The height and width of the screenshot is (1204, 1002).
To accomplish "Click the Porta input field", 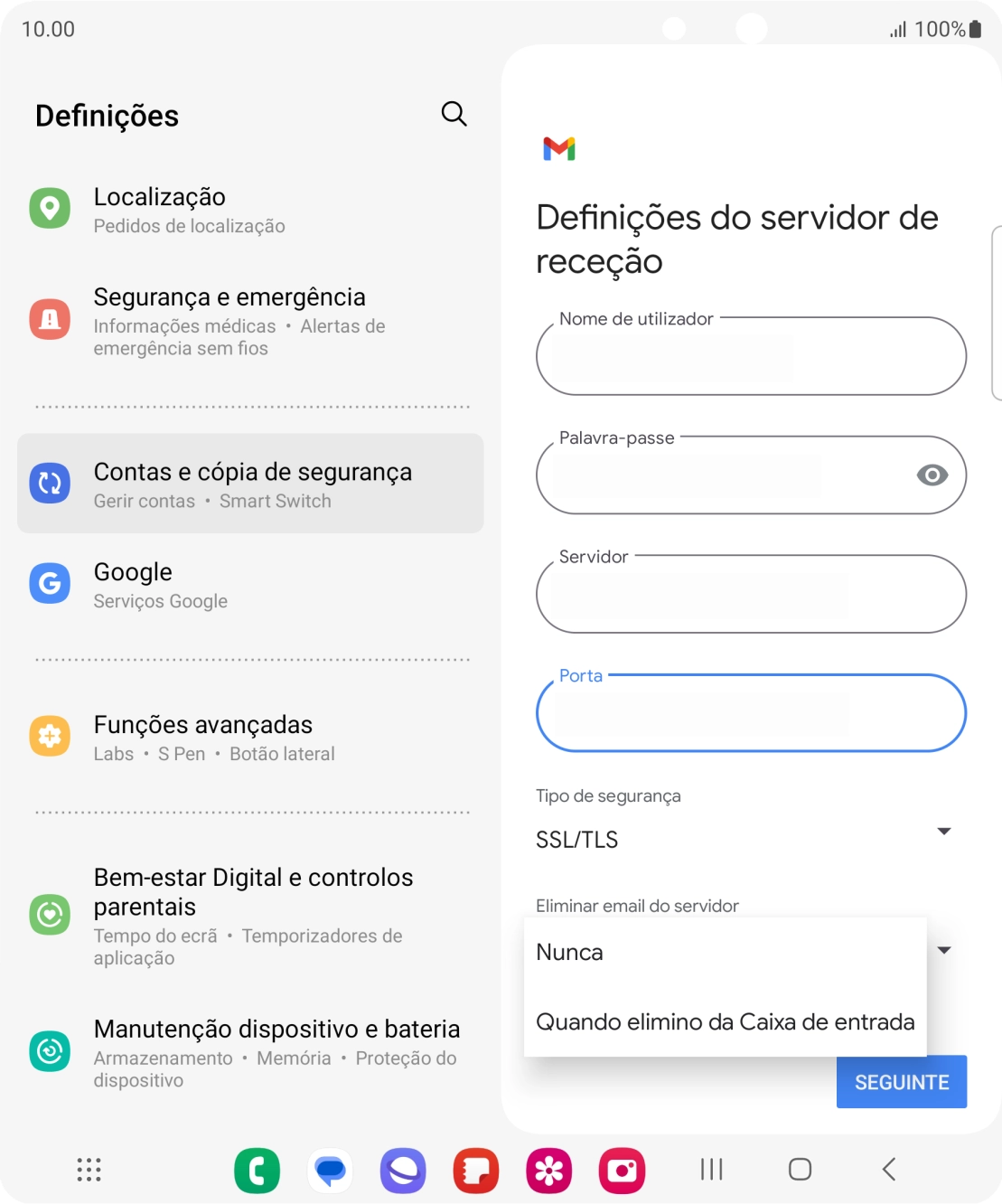I will pyautogui.click(x=751, y=714).
